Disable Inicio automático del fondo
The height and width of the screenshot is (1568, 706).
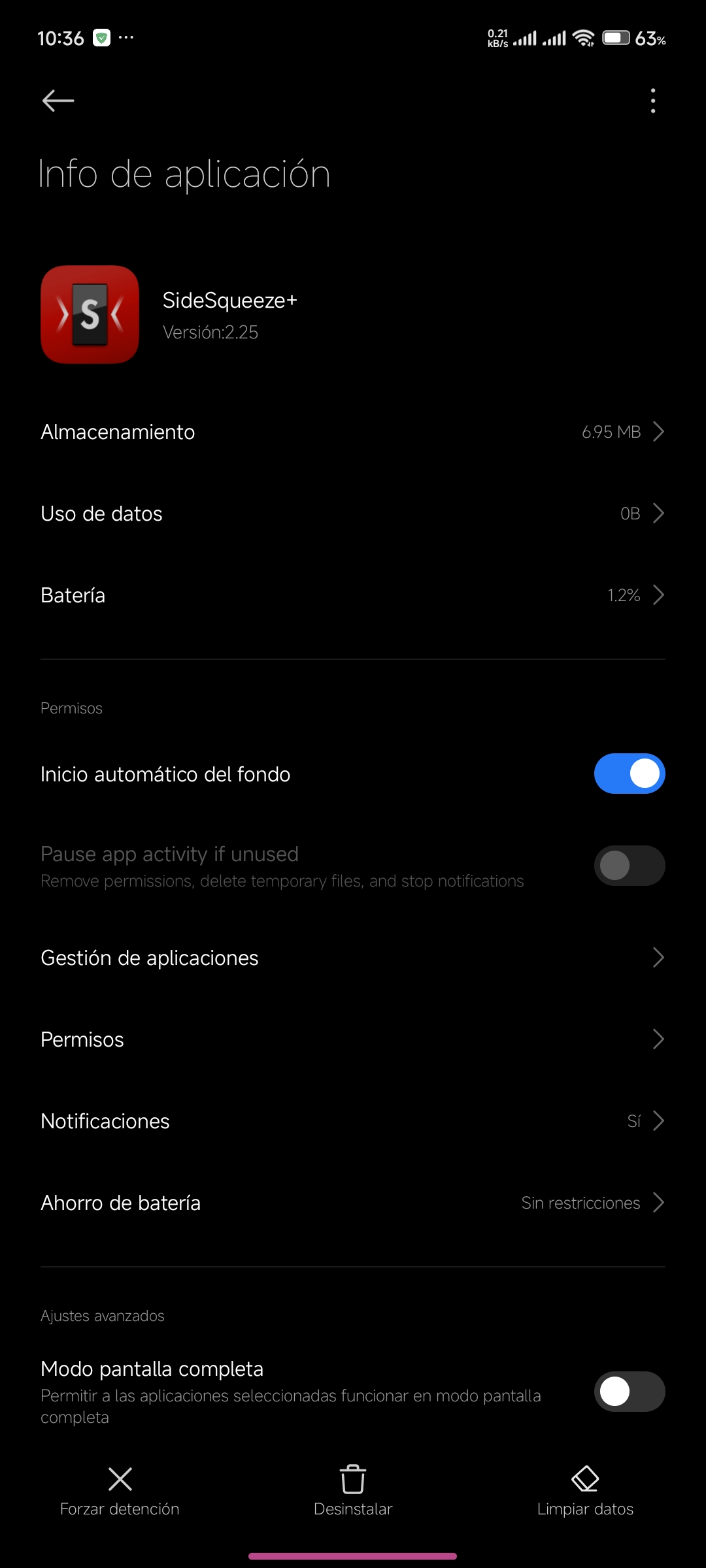(630, 774)
